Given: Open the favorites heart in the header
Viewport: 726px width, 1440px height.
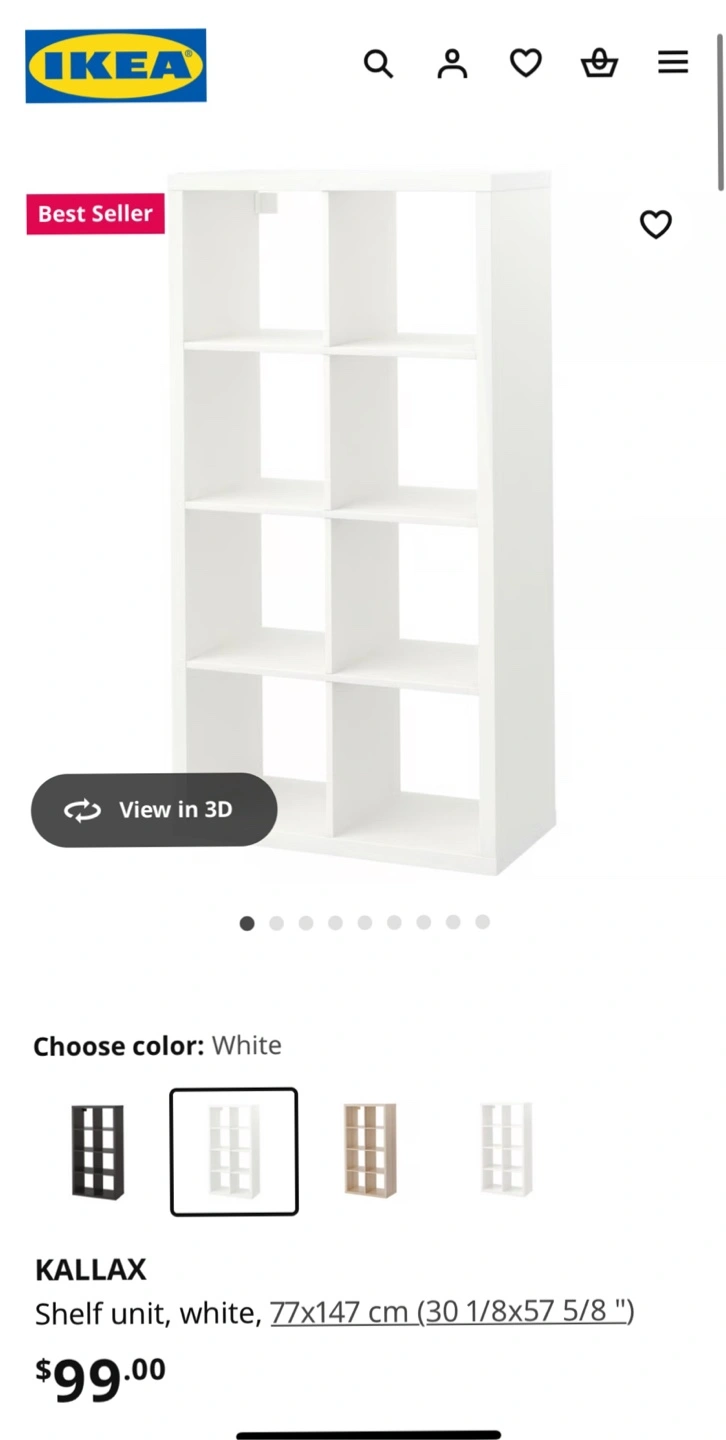Looking at the screenshot, I should (x=526, y=64).
